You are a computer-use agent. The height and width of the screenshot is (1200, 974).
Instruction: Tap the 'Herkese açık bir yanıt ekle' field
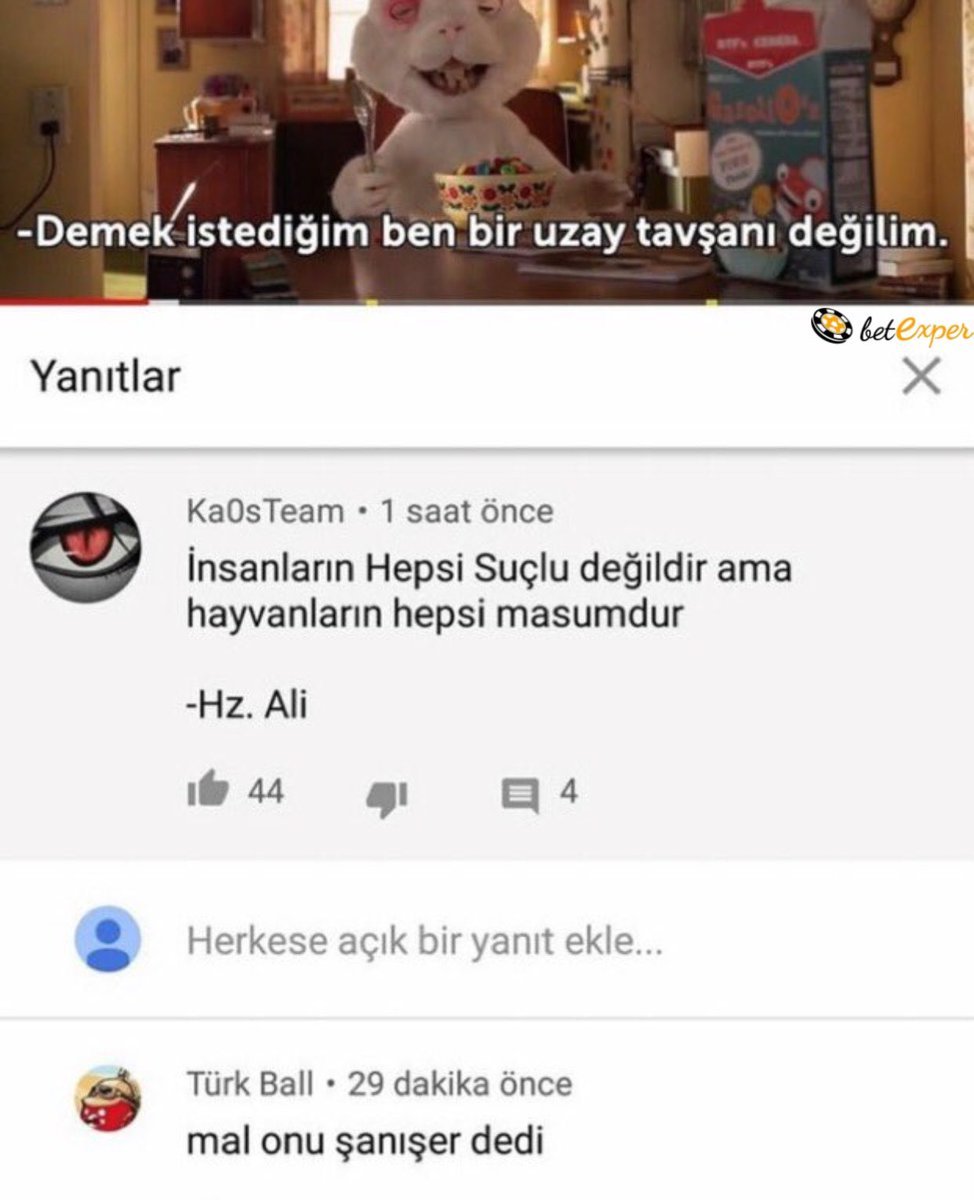pos(424,940)
